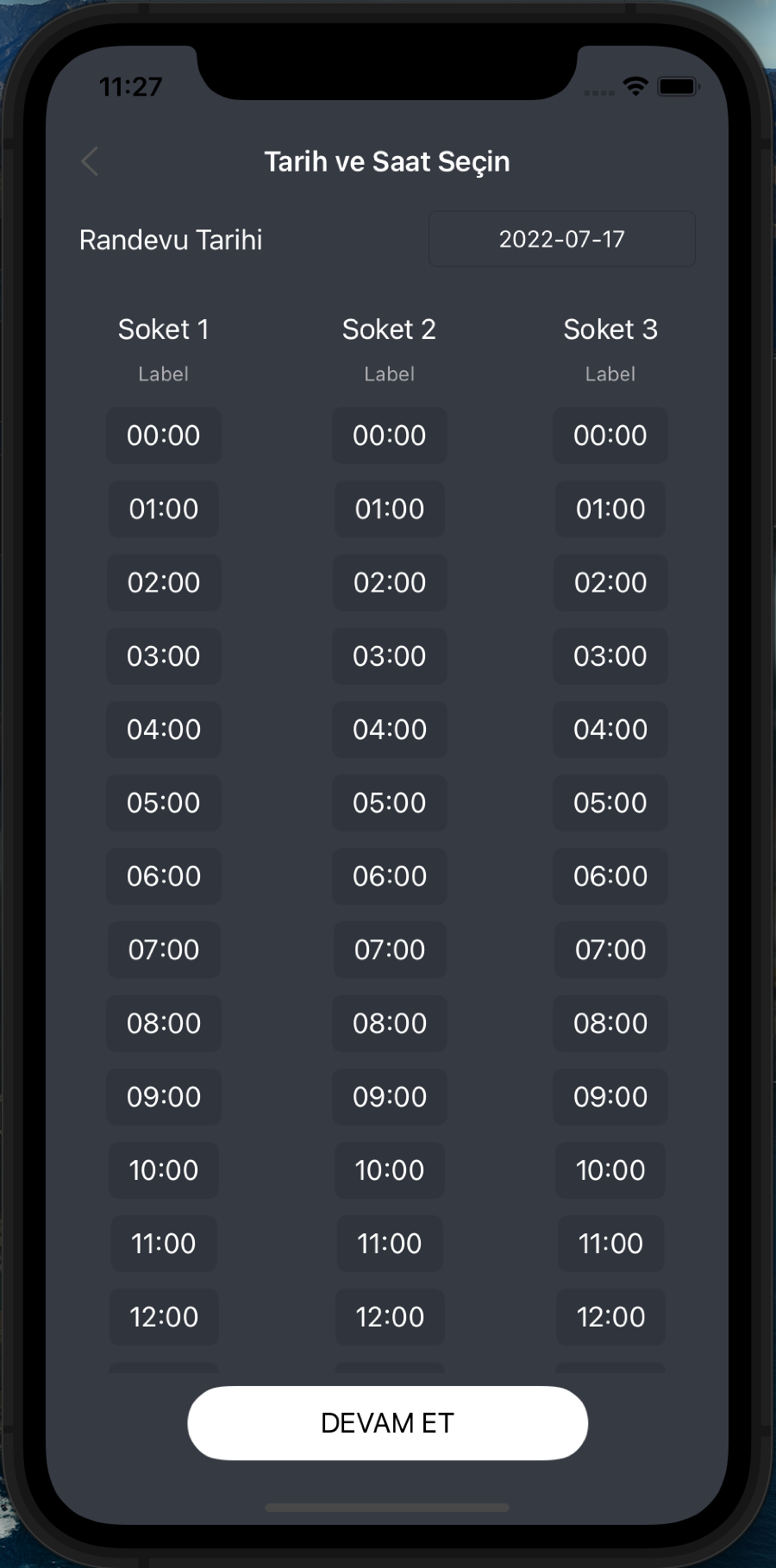Select 10:00 for Soket 3
776x1568 pixels.
click(610, 1170)
